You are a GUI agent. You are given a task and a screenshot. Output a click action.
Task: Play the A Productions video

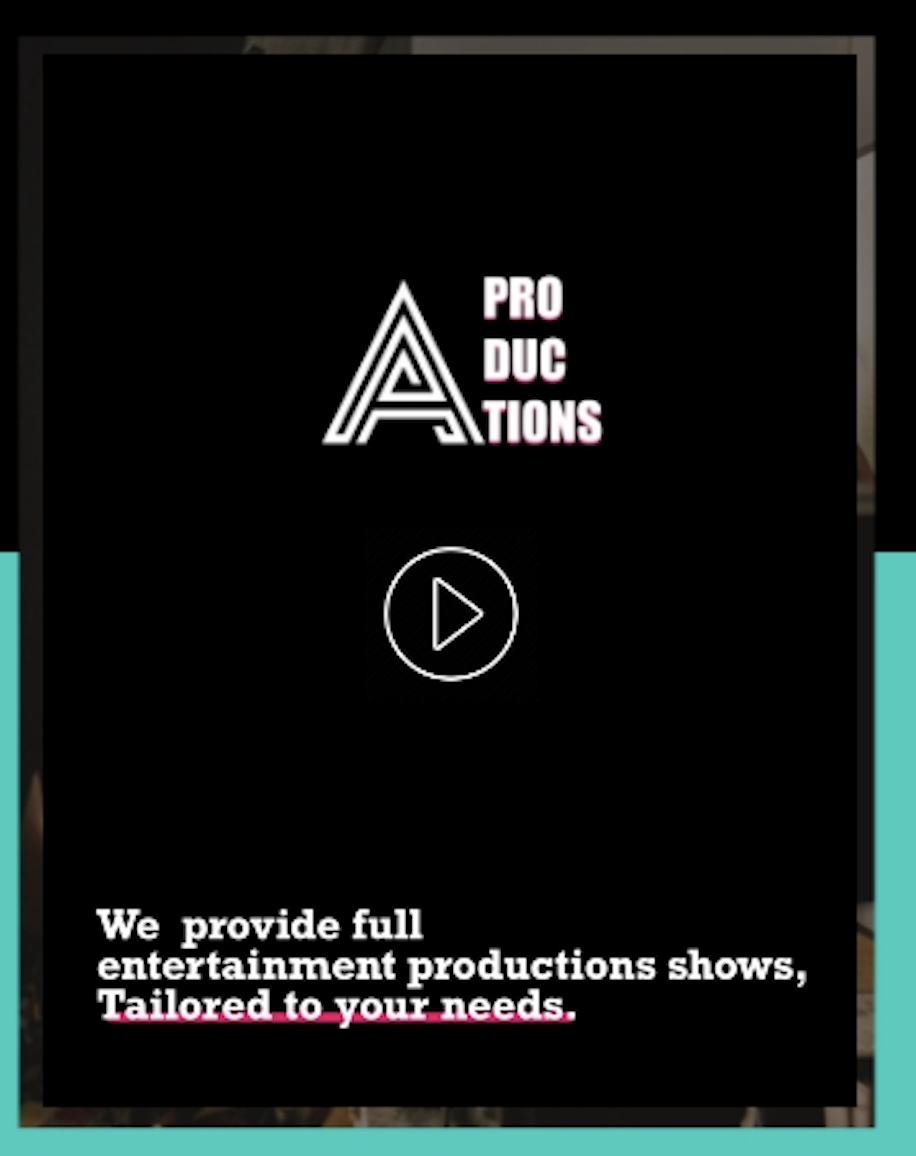click(x=451, y=613)
